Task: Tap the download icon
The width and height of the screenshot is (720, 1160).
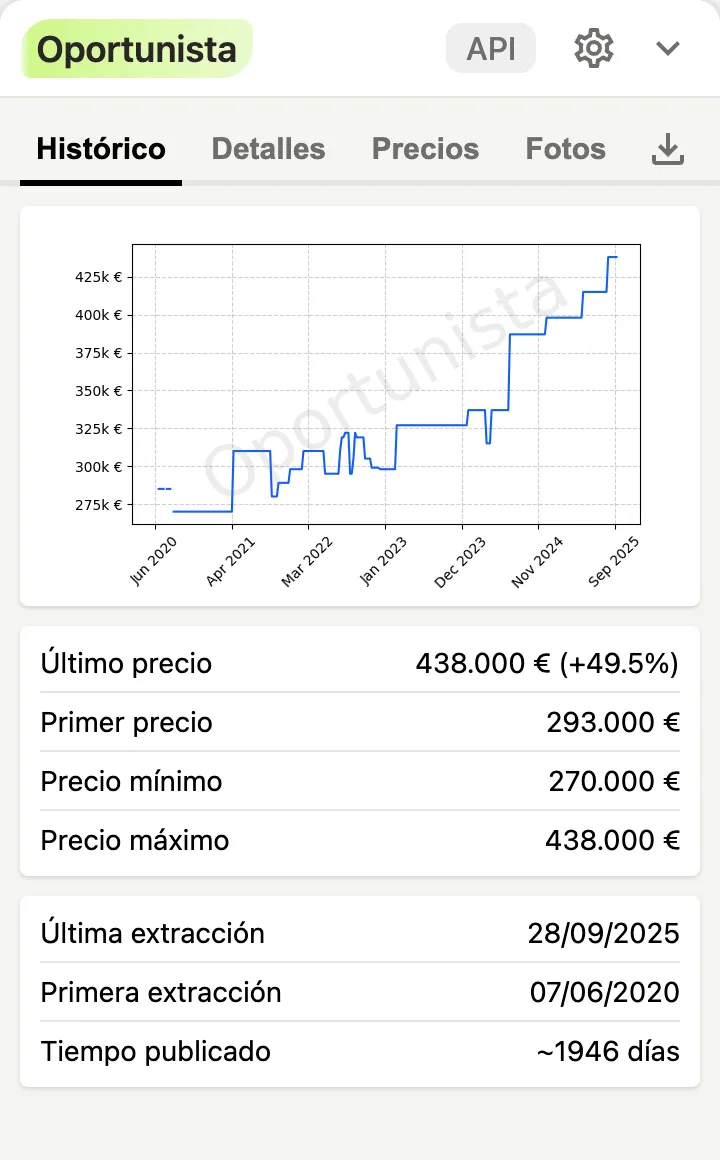Action: pos(667,149)
